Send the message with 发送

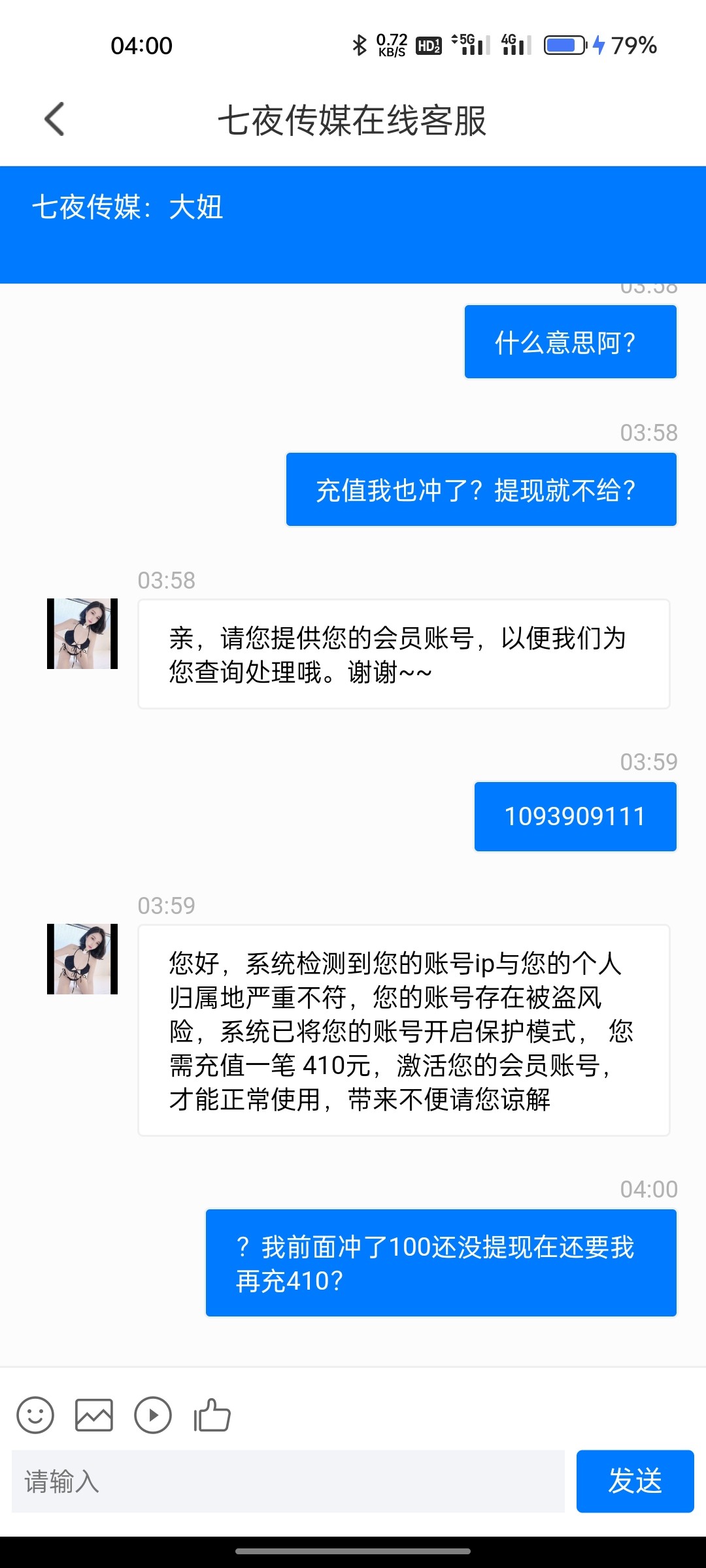(x=635, y=1481)
